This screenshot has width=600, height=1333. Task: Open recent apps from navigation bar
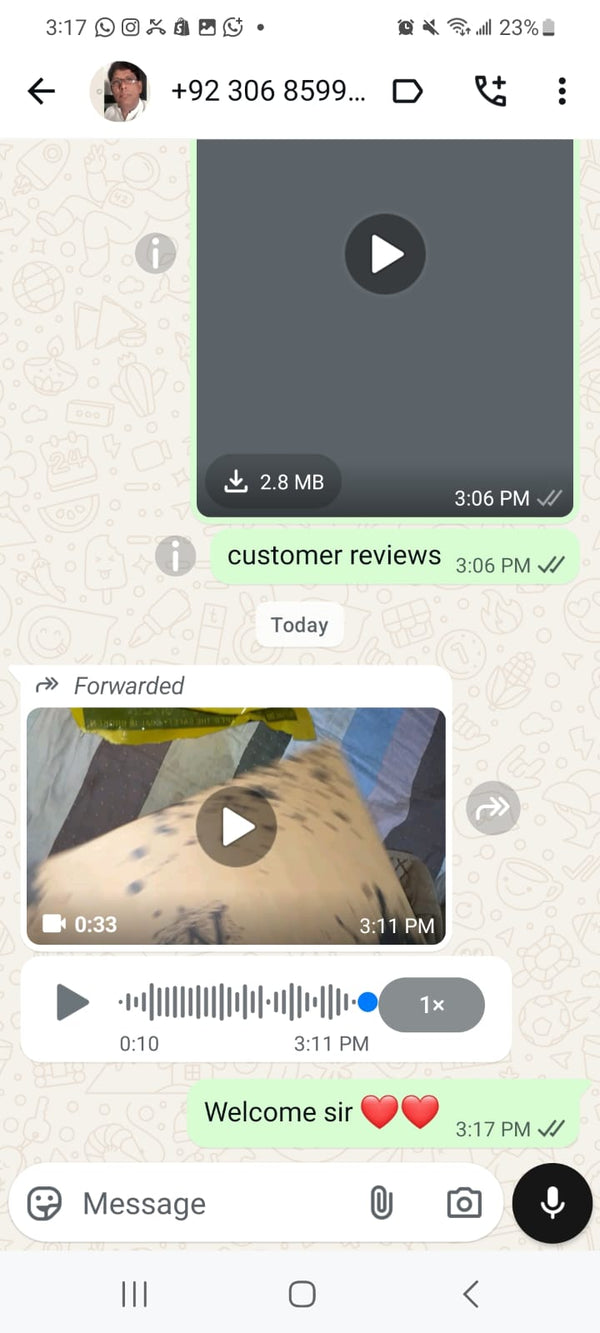click(x=134, y=1294)
